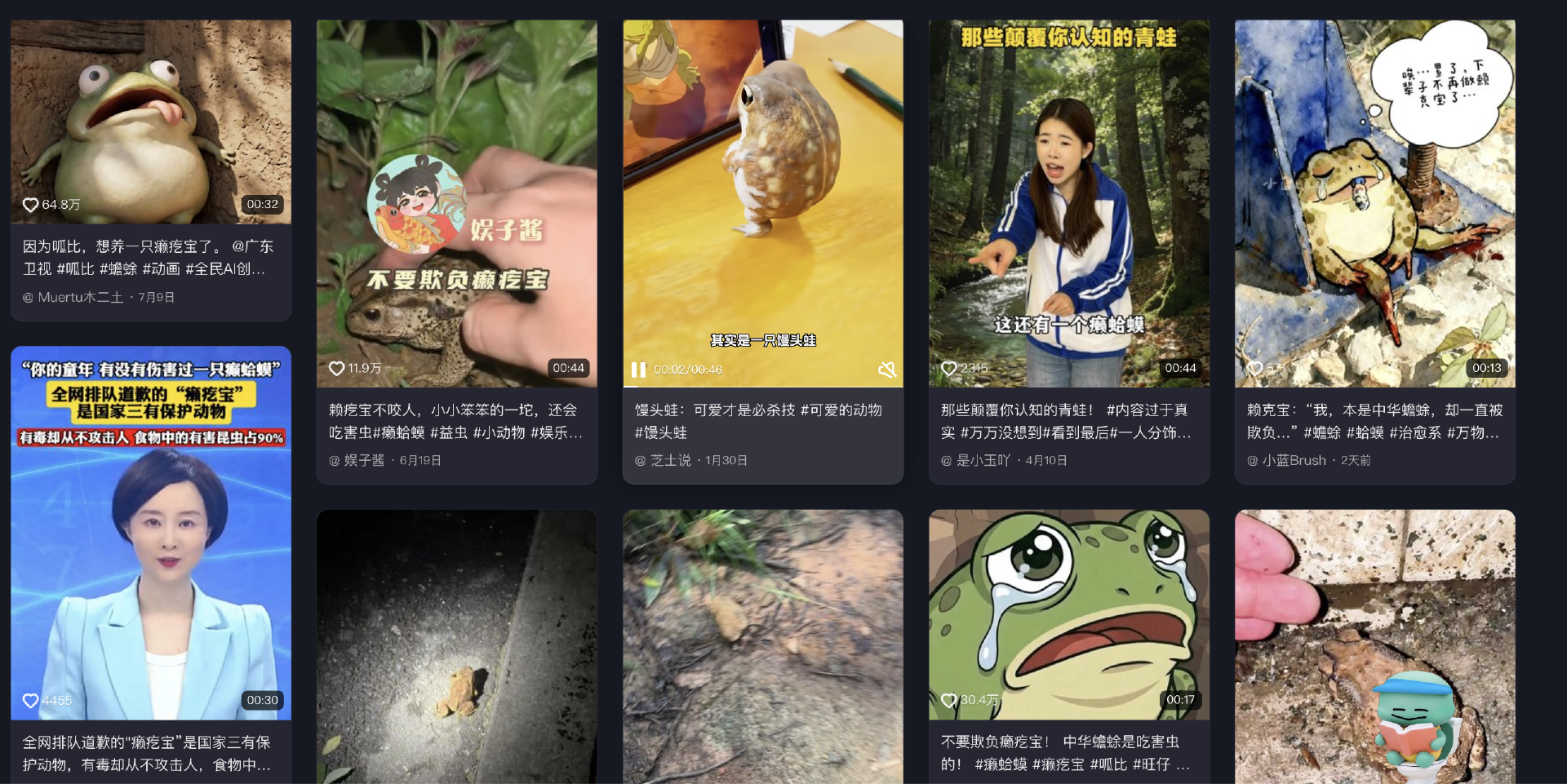Visit the 娱子酱 author profile
Screen dimensions: 1567x784
(364, 460)
